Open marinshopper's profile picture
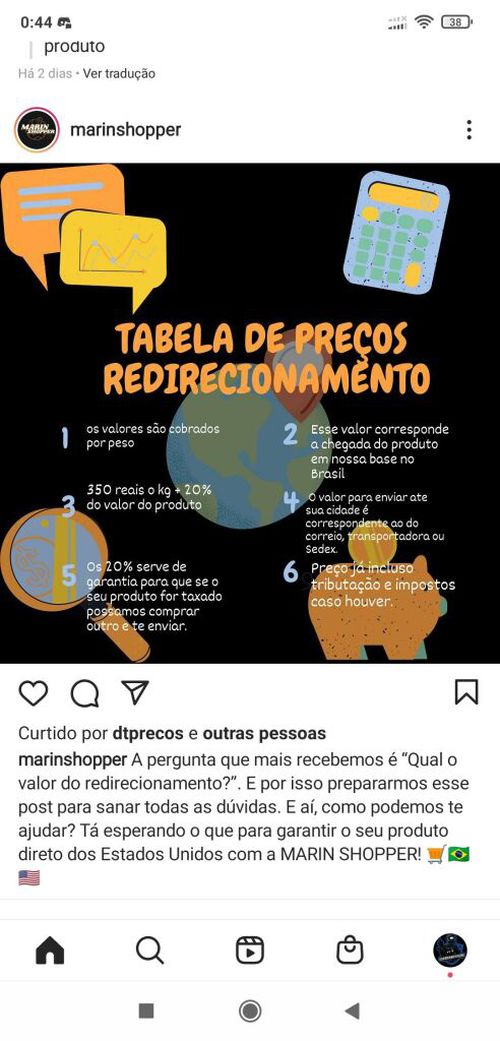500x1041 pixels. point(37,130)
